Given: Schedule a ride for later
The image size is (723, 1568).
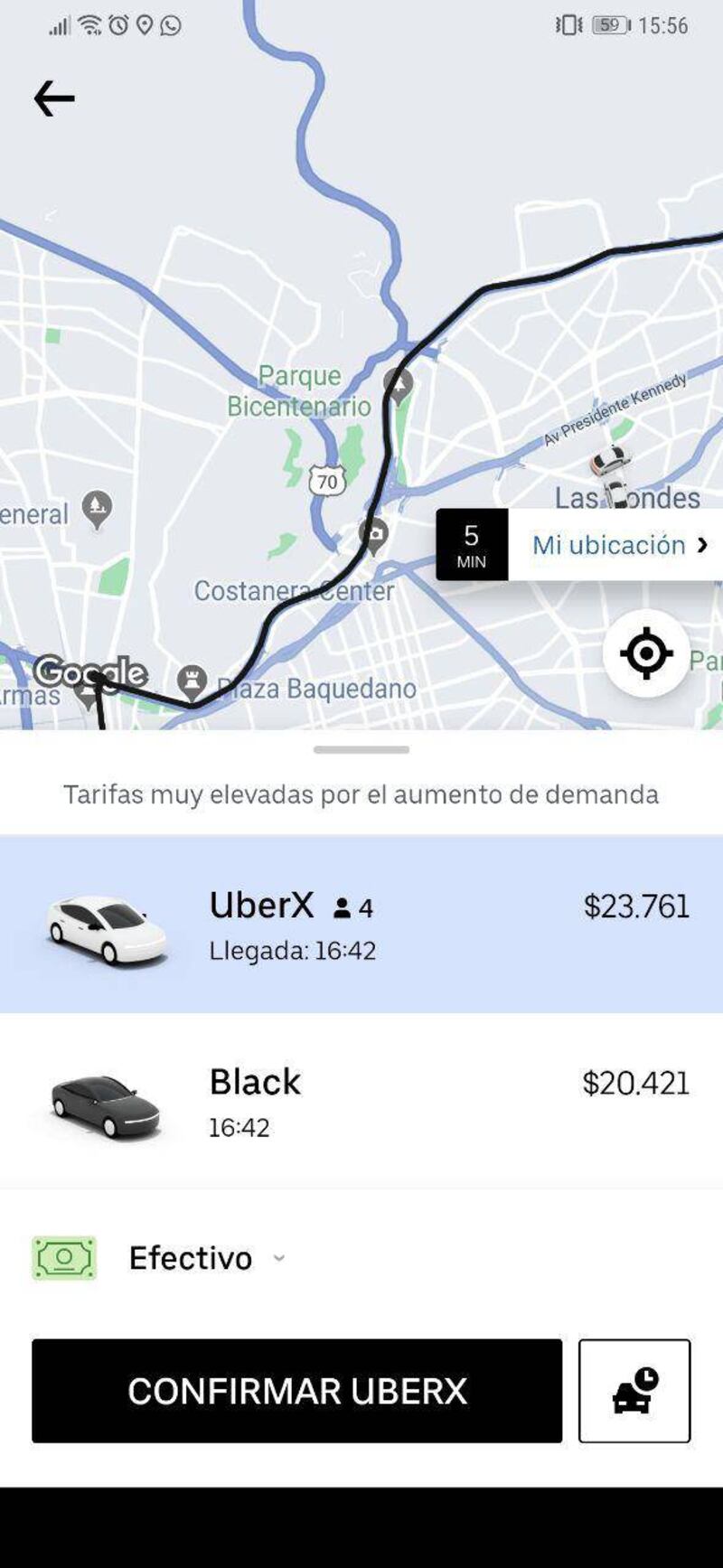Looking at the screenshot, I should [x=634, y=1391].
